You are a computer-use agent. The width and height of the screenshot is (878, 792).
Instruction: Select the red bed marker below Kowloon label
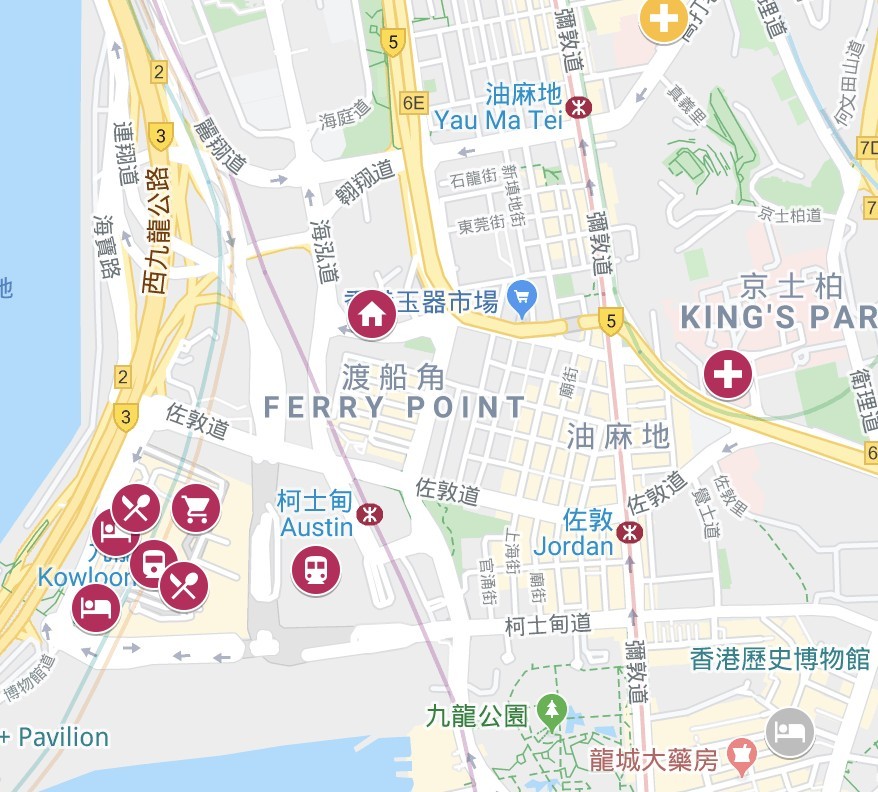(x=96, y=608)
